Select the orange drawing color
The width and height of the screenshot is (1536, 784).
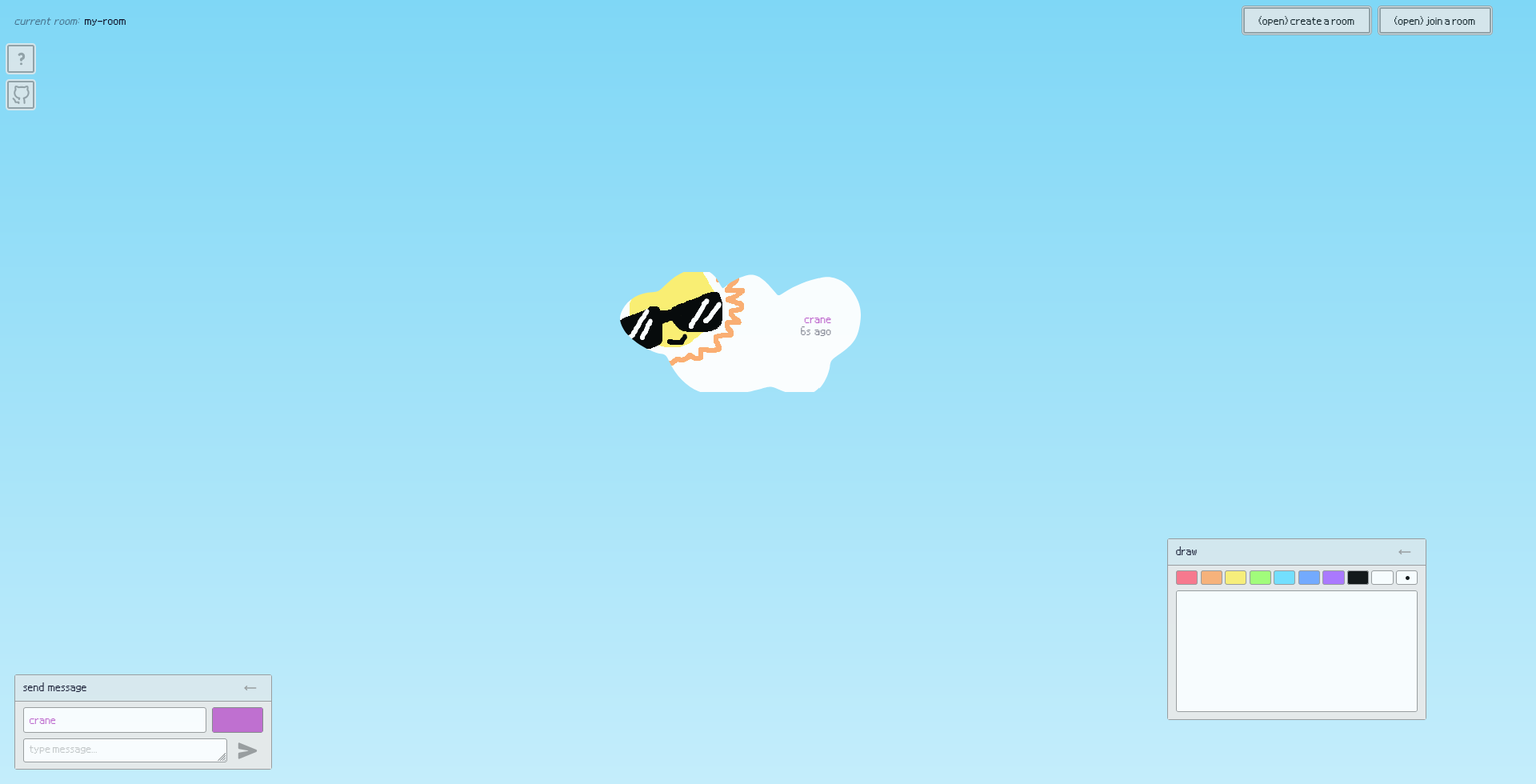[x=1211, y=578]
